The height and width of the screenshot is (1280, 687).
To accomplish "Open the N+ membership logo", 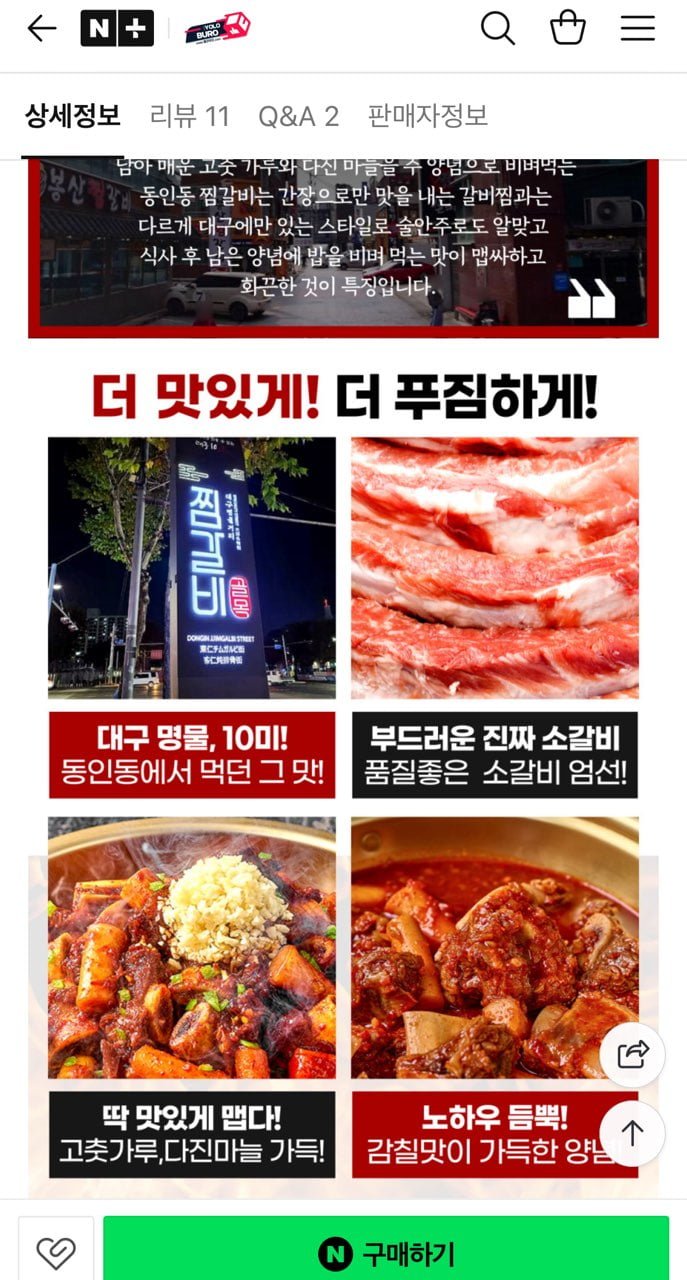I will click(117, 28).
